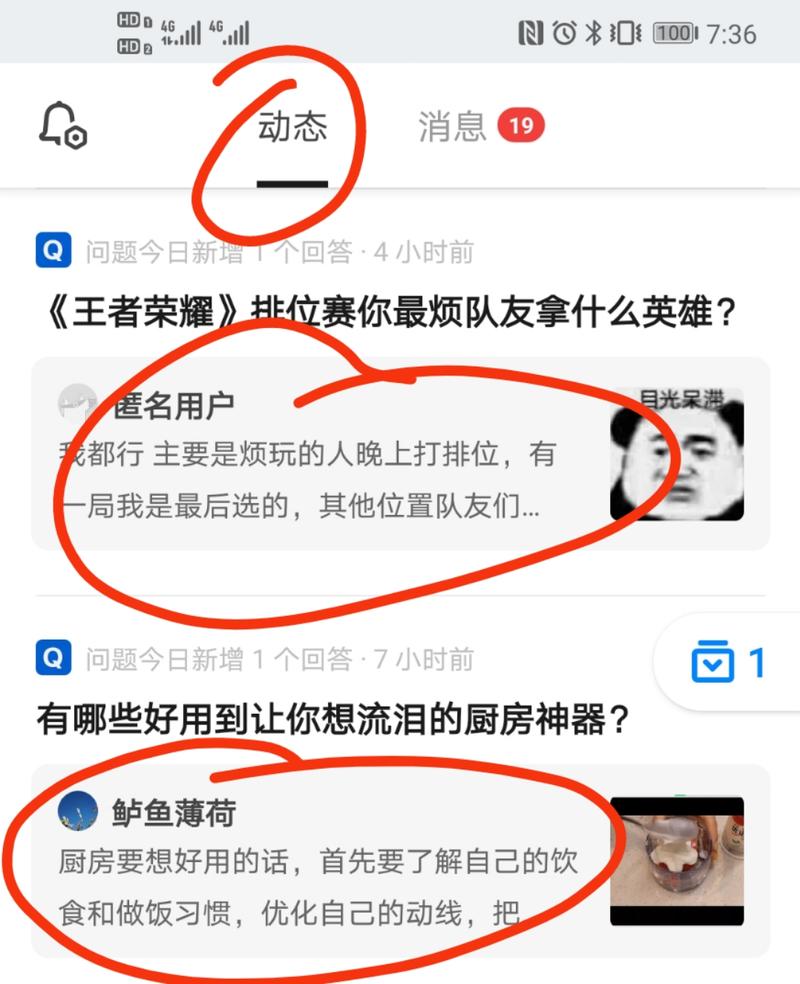Screen dimensions: 800x984
Task: Open the Bluetooth icon in the status bar
Action: (x=594, y=33)
